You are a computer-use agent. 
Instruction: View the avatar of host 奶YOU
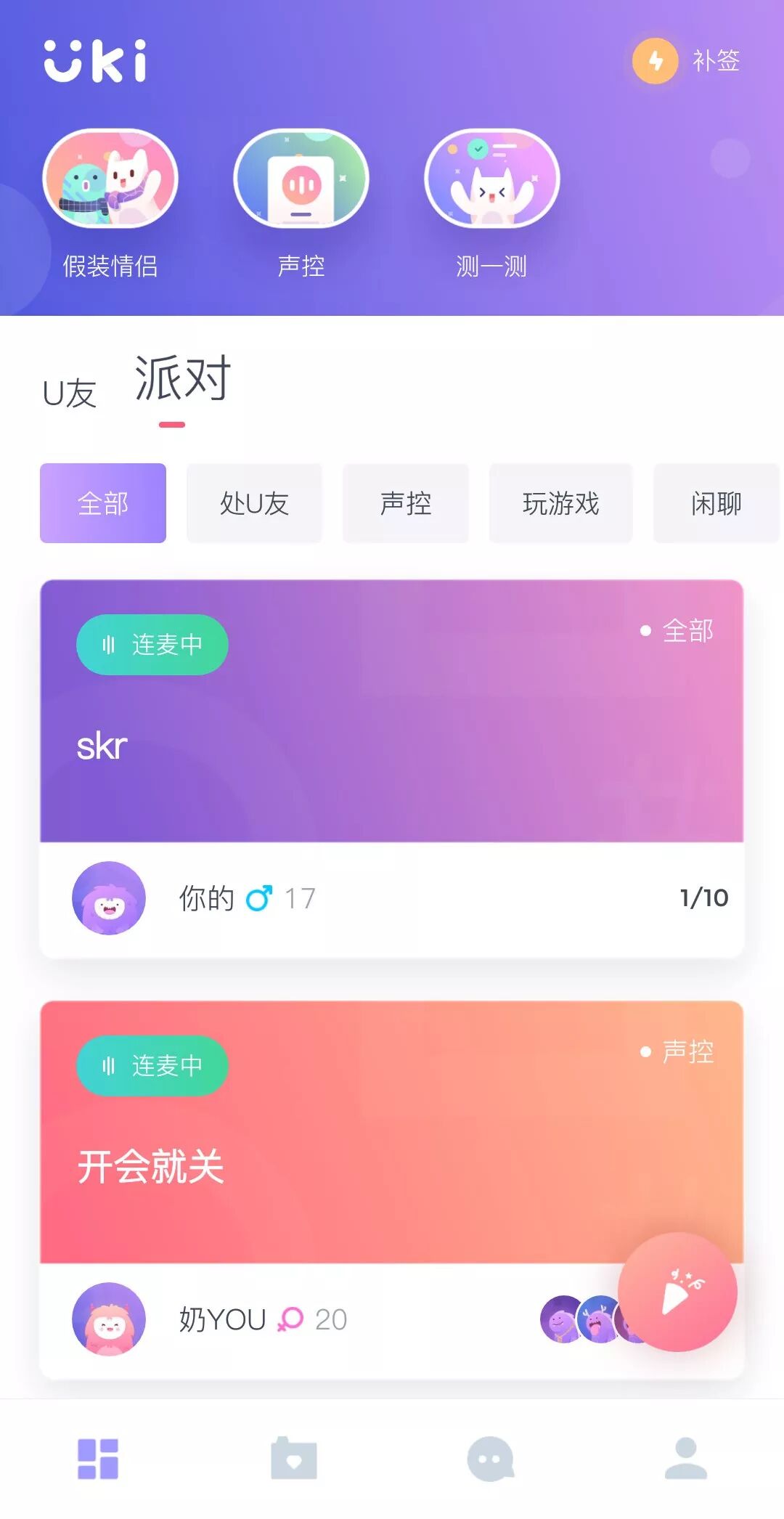pos(109,1319)
